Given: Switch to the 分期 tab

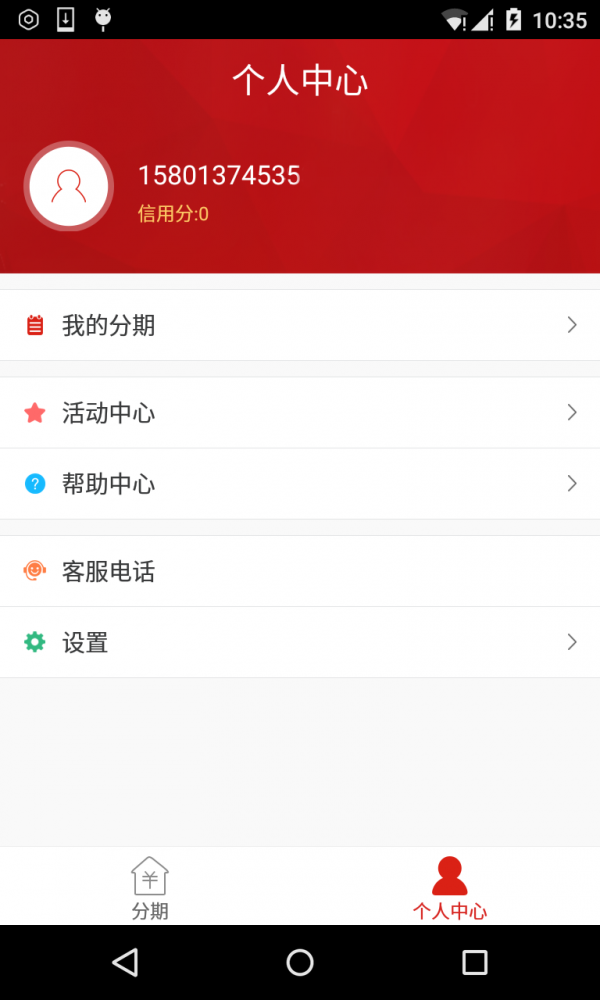Looking at the screenshot, I should pyautogui.click(x=150, y=887).
